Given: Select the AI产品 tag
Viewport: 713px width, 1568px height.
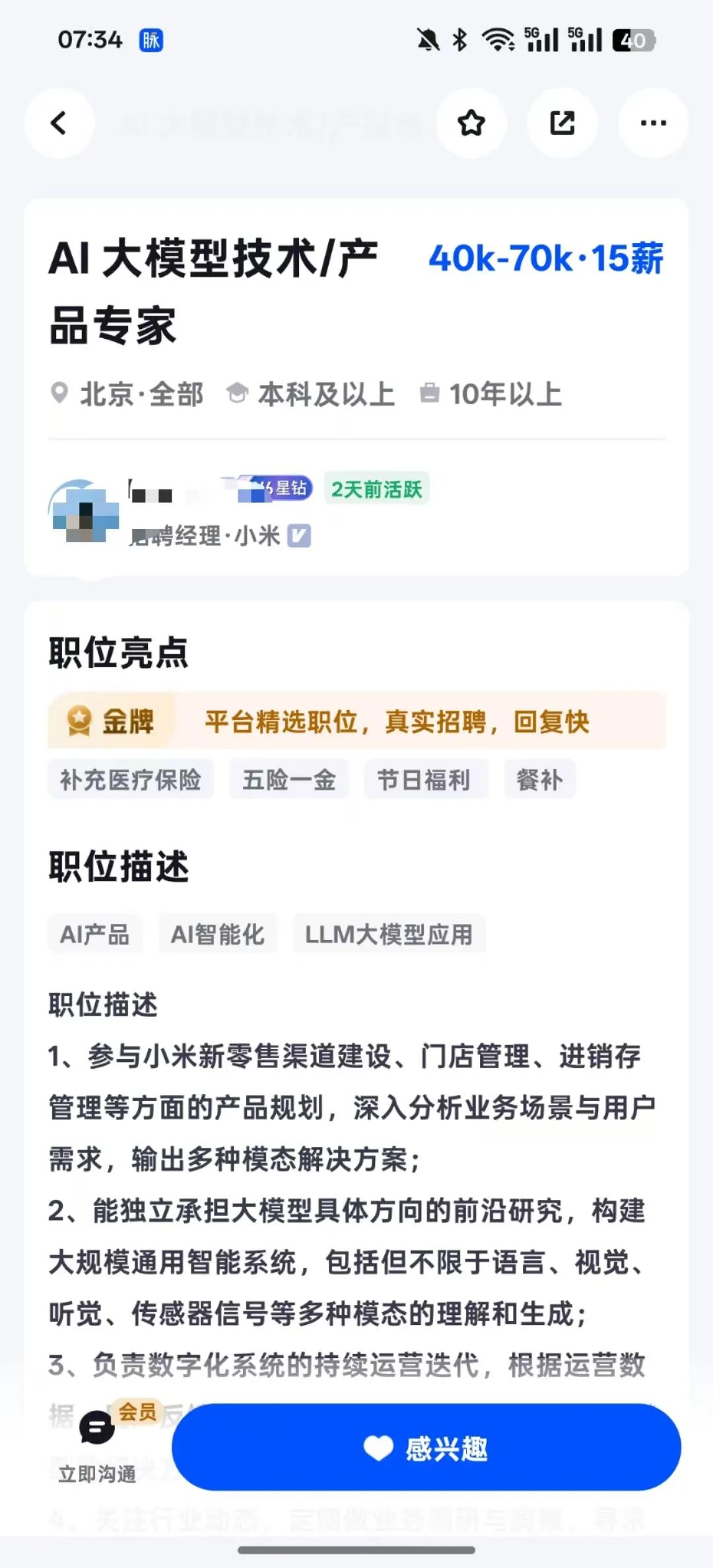Looking at the screenshot, I should (x=95, y=934).
